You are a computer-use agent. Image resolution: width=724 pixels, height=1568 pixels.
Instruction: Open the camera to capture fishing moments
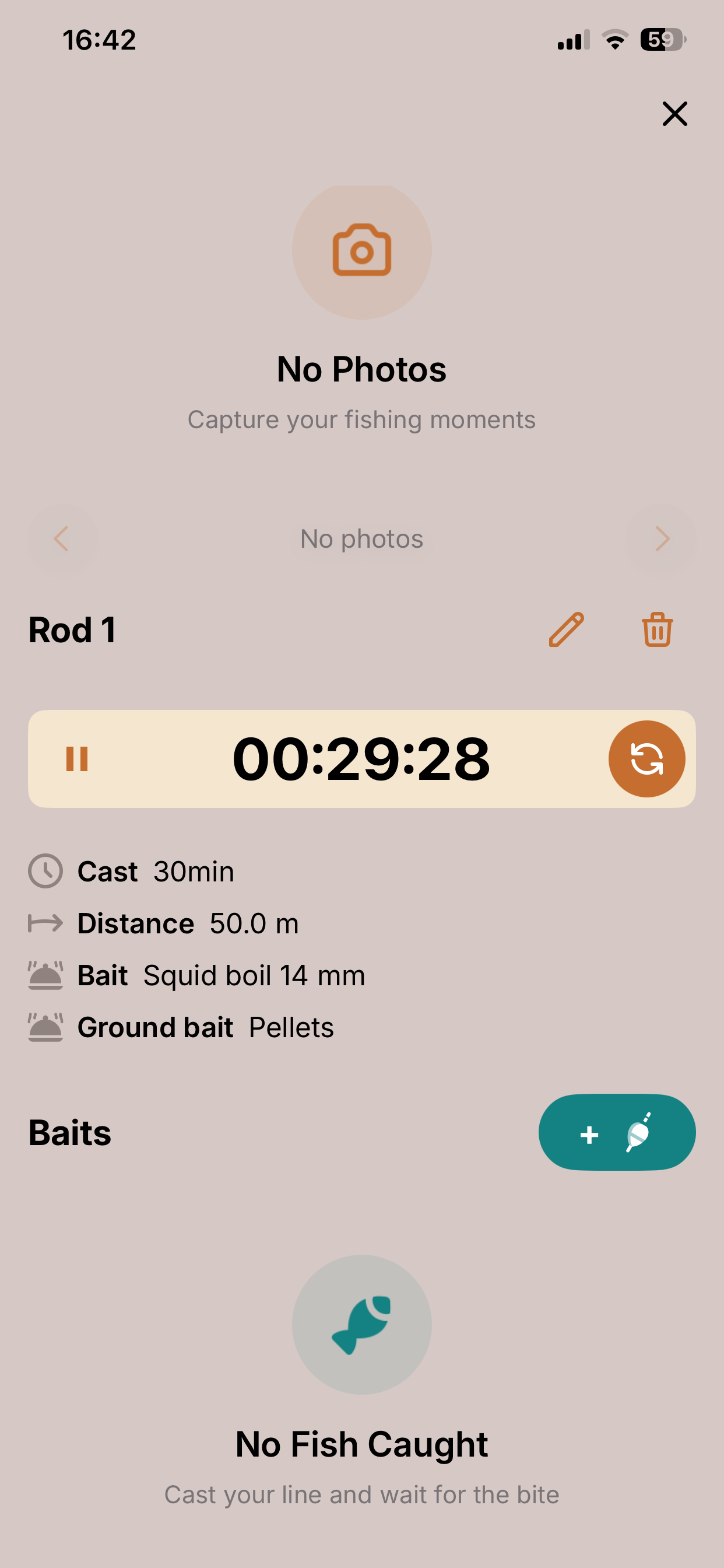click(x=362, y=250)
